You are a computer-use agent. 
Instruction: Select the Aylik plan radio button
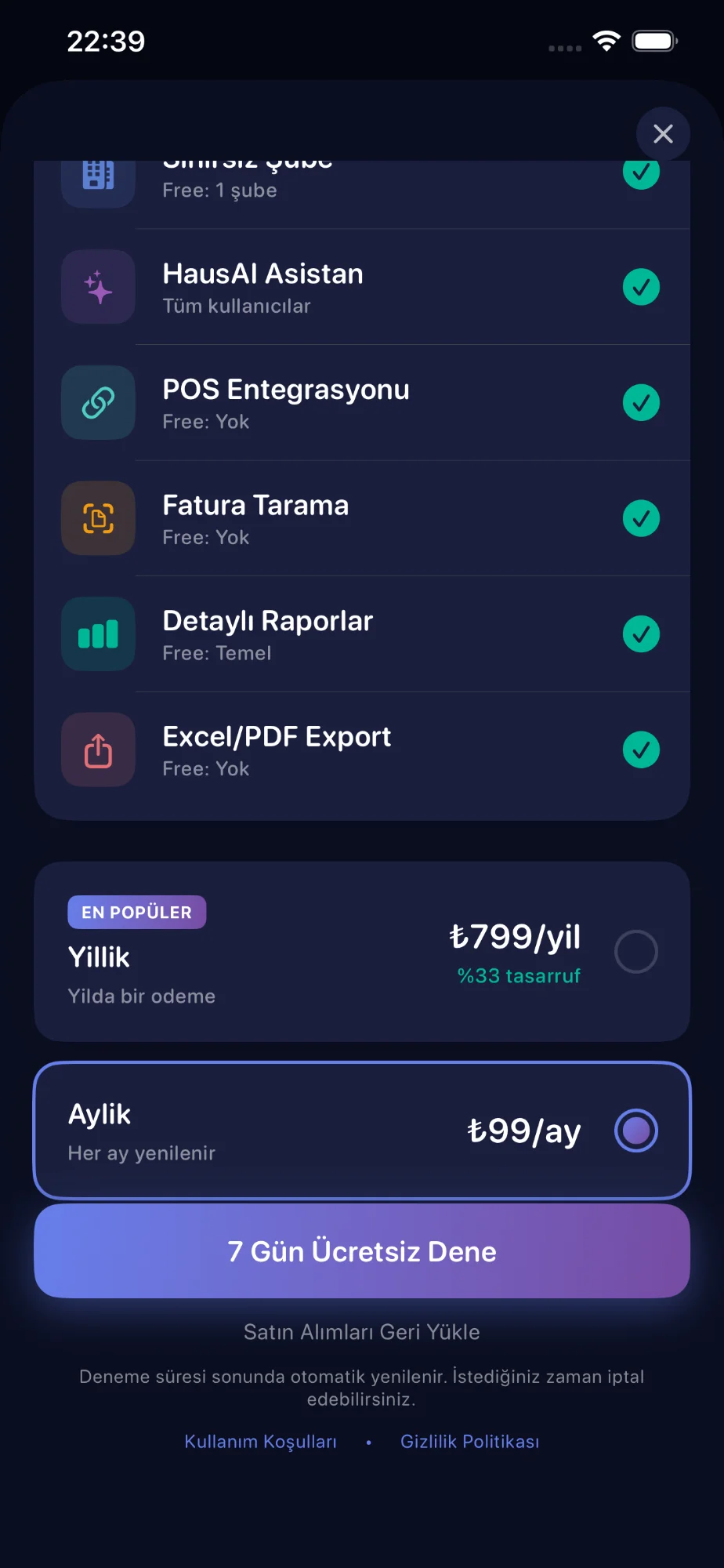click(635, 1130)
